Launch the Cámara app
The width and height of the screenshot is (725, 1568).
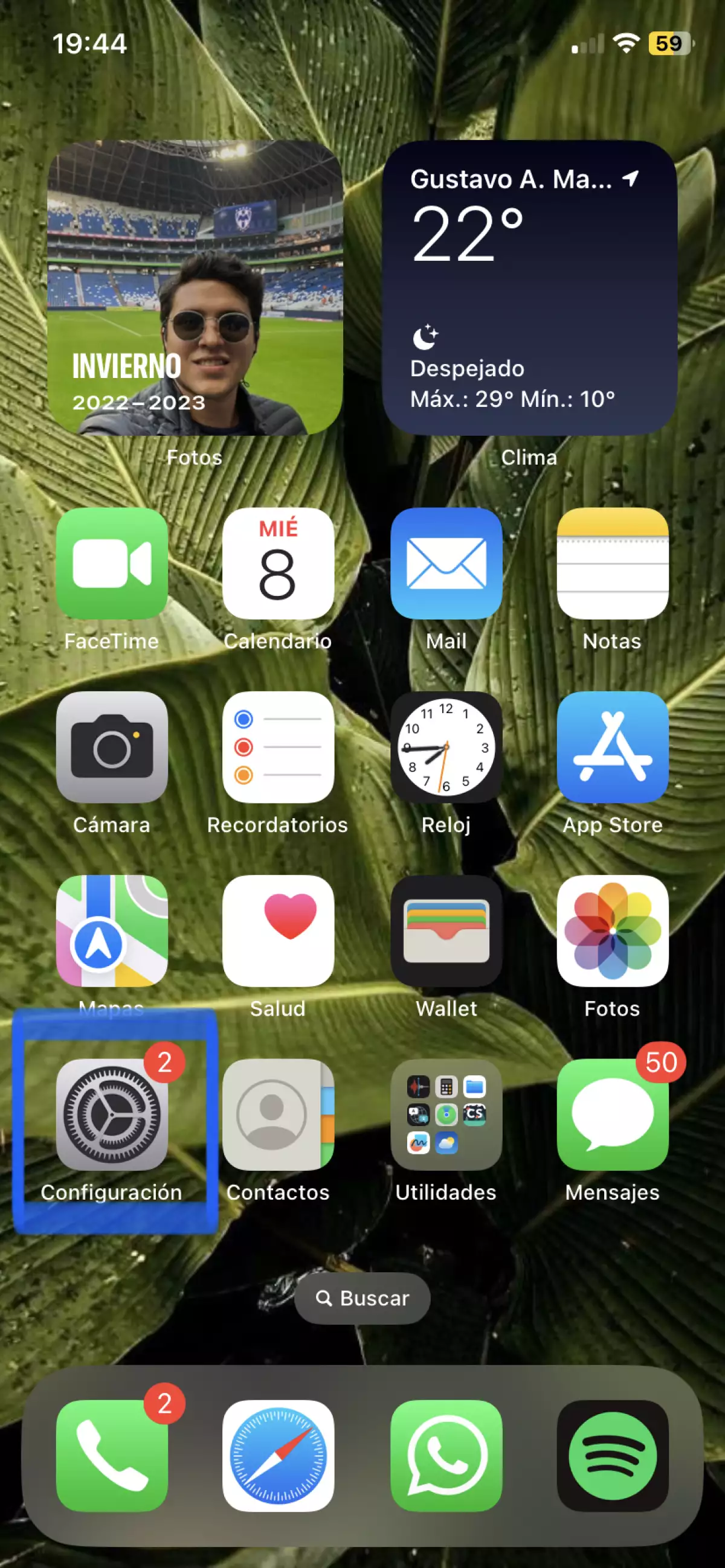coord(112,747)
